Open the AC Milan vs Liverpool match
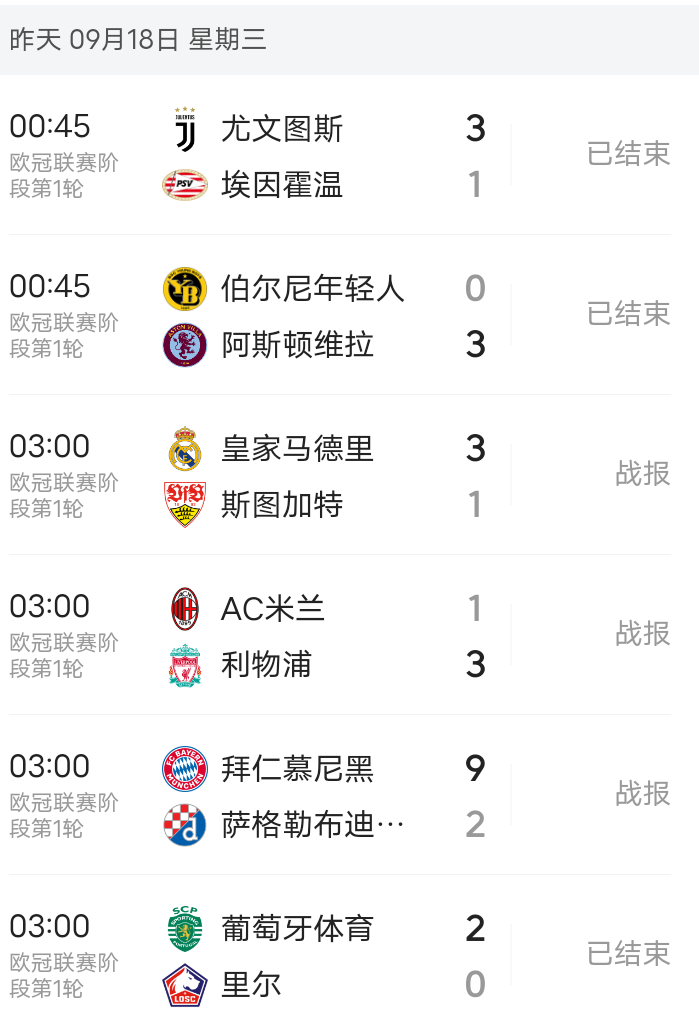 (300, 636)
